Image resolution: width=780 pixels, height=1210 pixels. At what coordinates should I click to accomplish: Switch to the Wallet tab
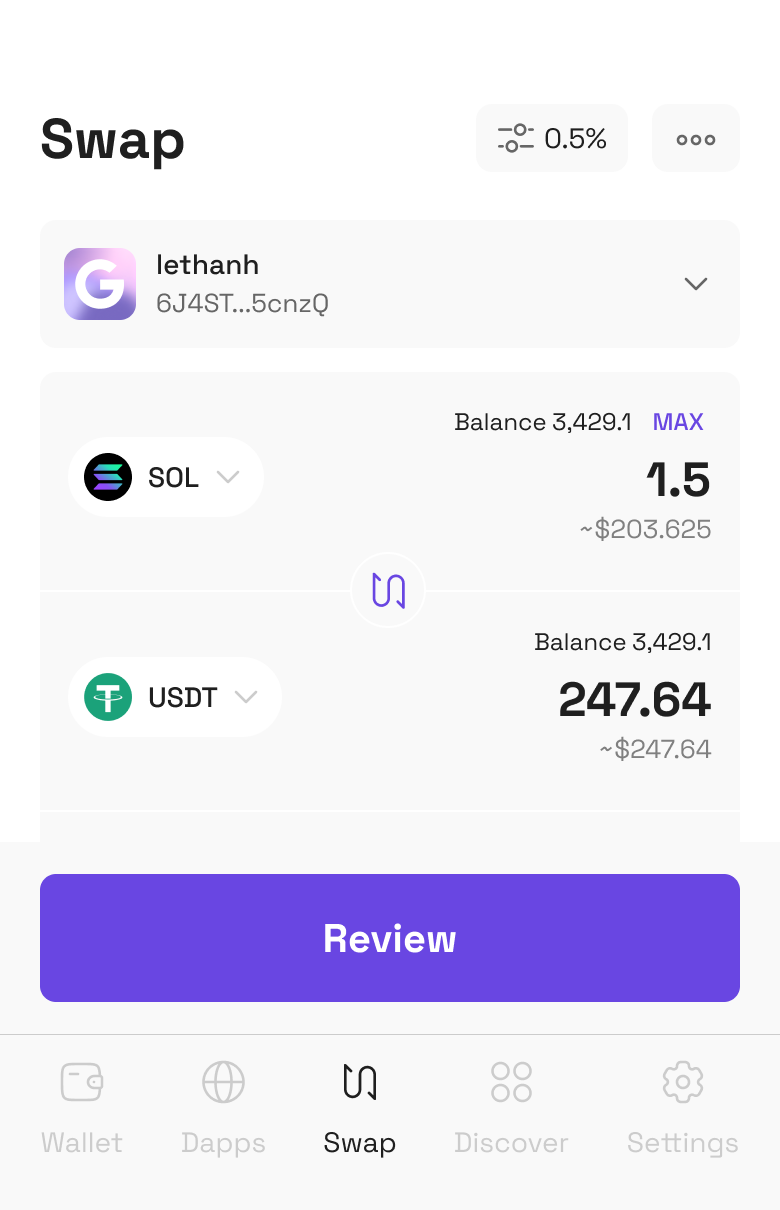82,1109
